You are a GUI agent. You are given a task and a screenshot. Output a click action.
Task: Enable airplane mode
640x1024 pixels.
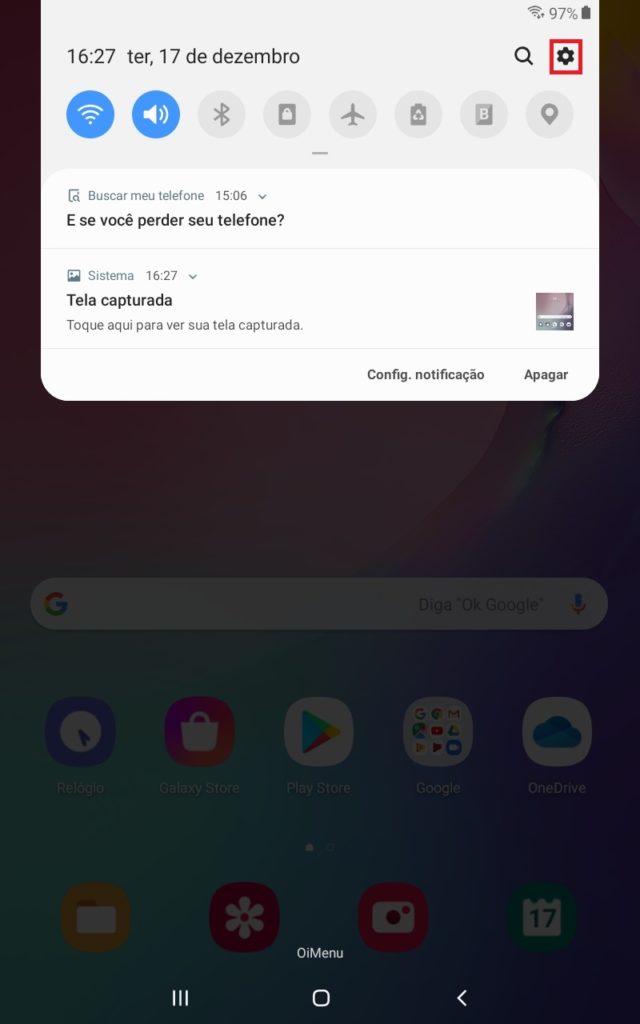(x=352, y=114)
